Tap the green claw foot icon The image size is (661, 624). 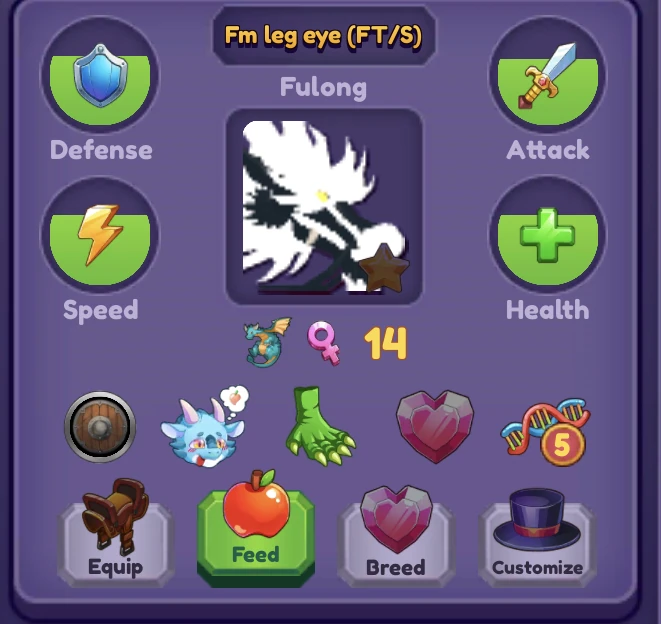316,427
